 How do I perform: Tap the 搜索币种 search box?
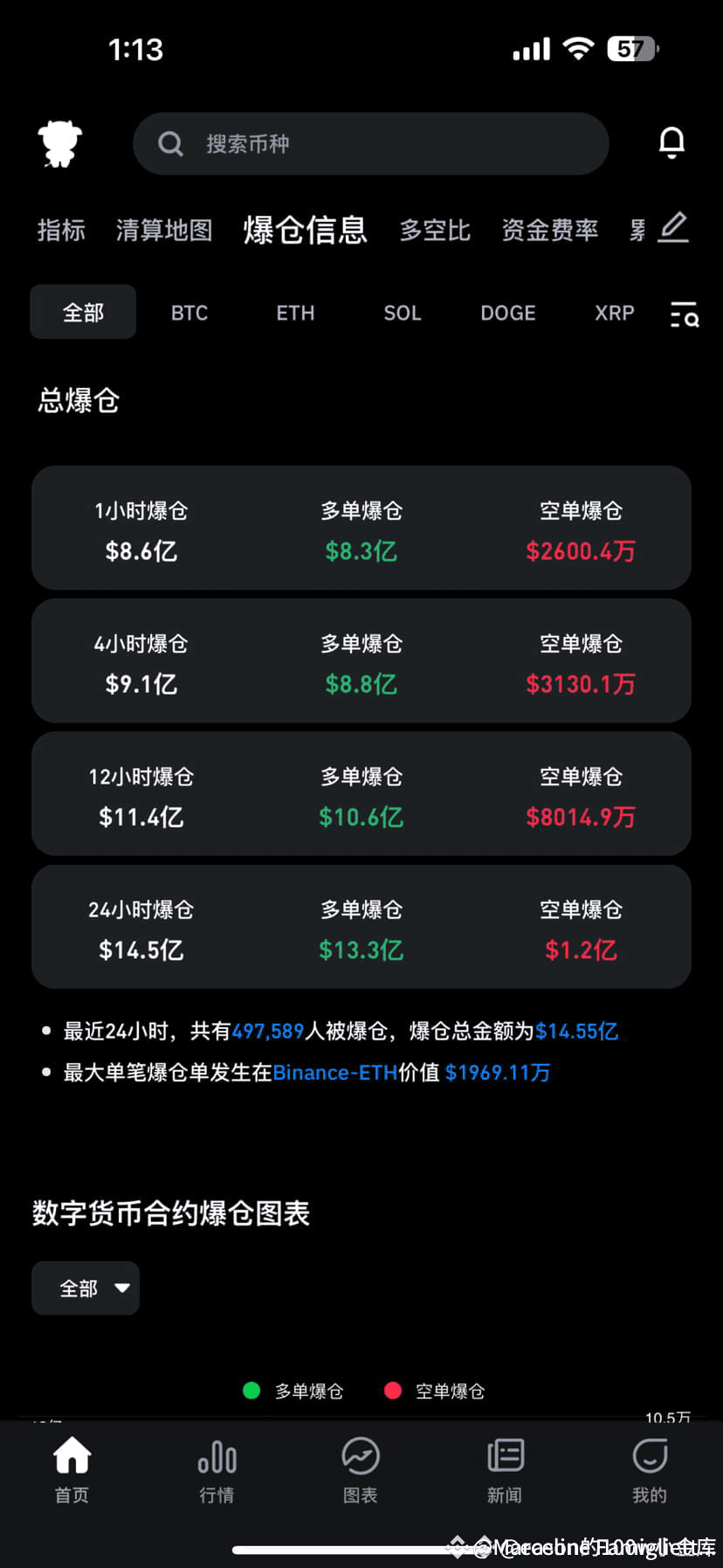click(x=370, y=143)
